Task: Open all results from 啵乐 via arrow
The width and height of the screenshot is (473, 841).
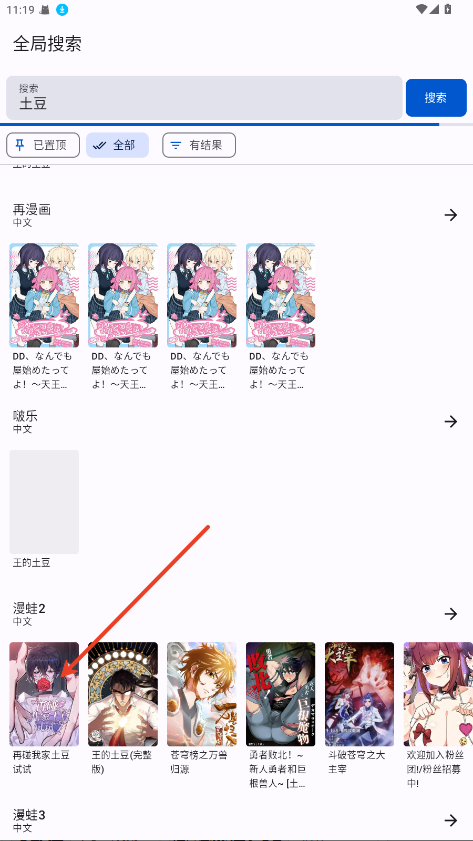Action: pyautogui.click(x=451, y=422)
